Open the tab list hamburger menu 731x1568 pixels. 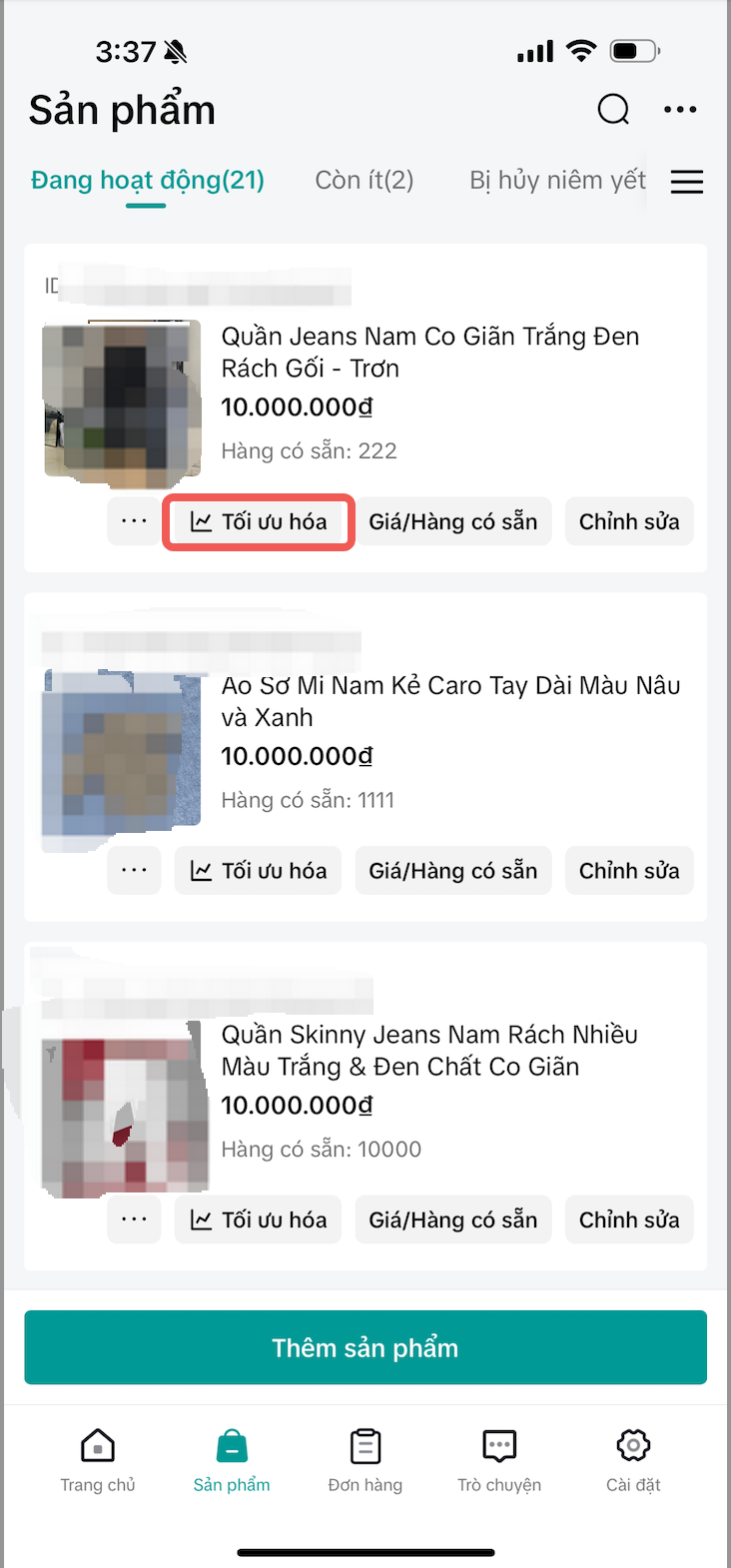687,182
